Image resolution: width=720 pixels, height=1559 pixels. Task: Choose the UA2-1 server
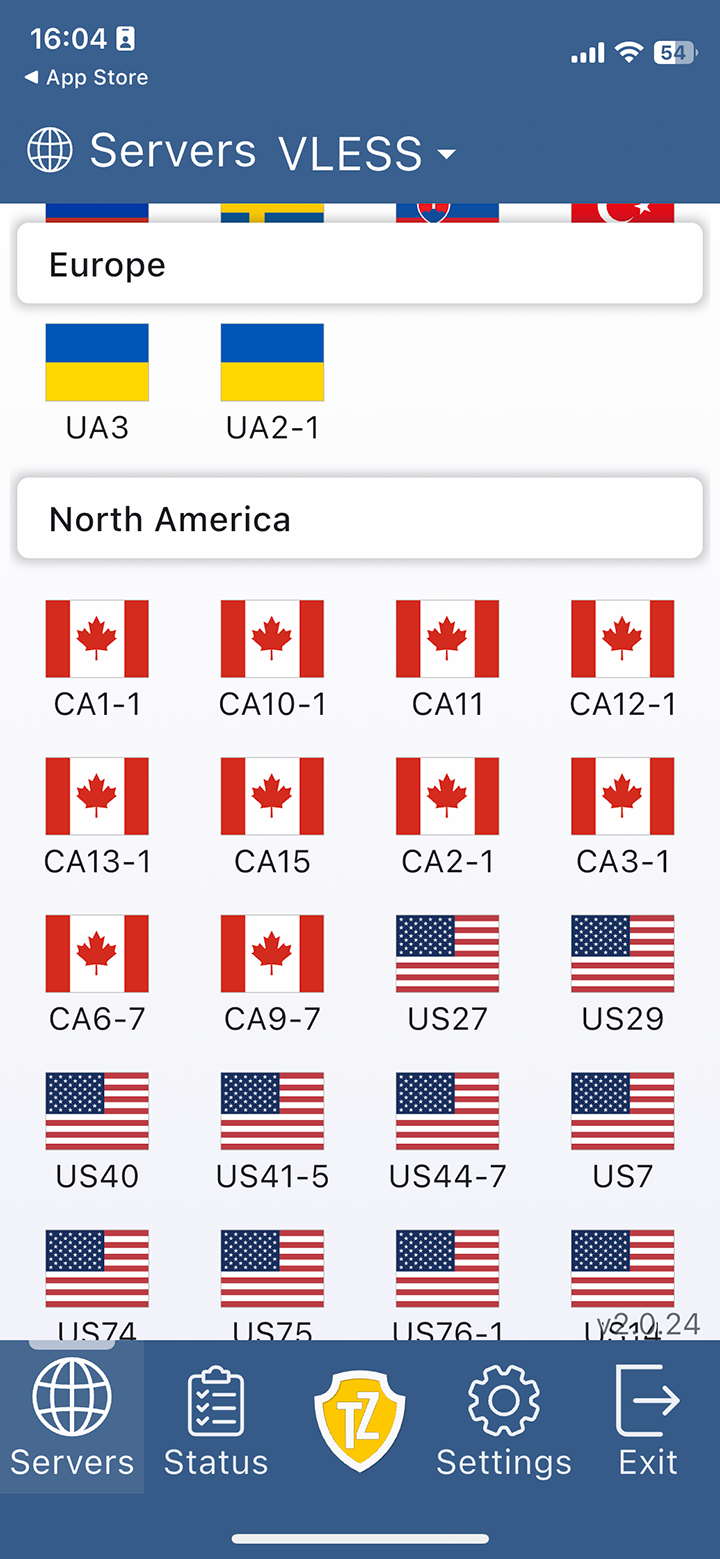coord(272,362)
